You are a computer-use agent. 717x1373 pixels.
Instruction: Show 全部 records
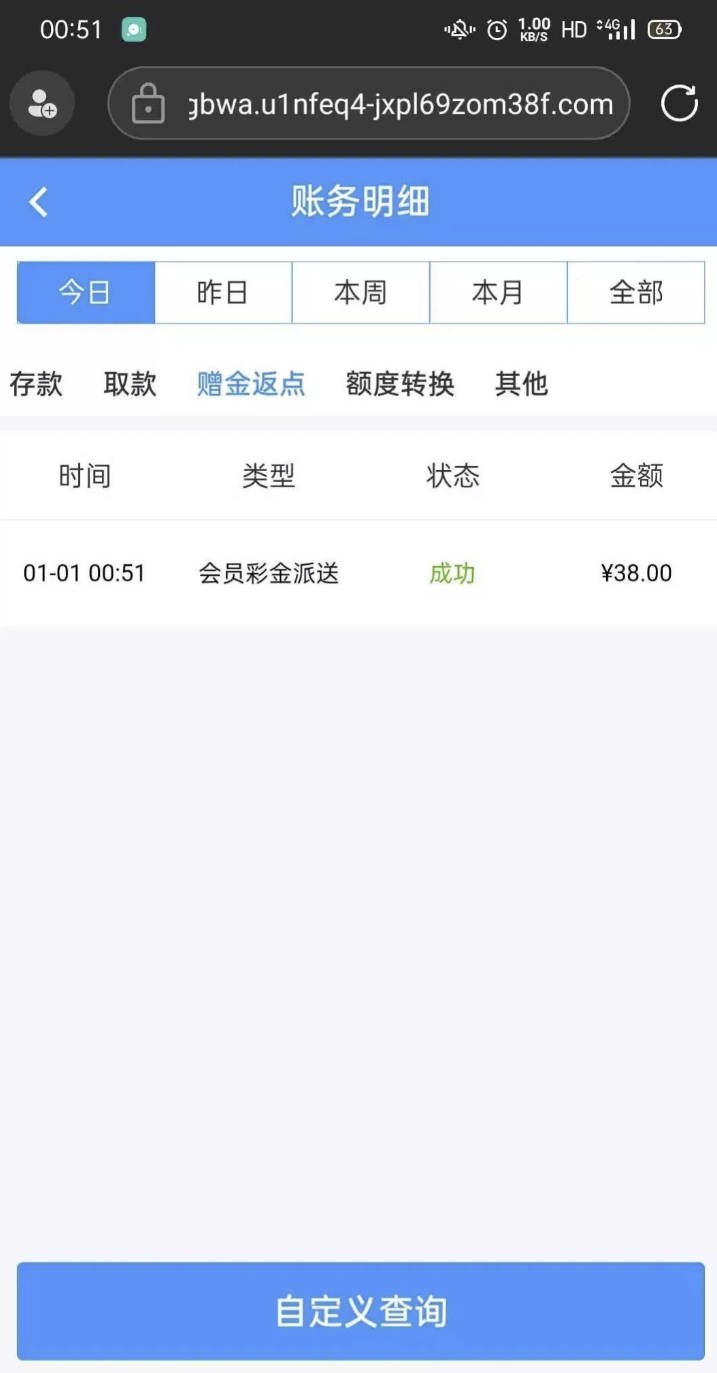(636, 293)
